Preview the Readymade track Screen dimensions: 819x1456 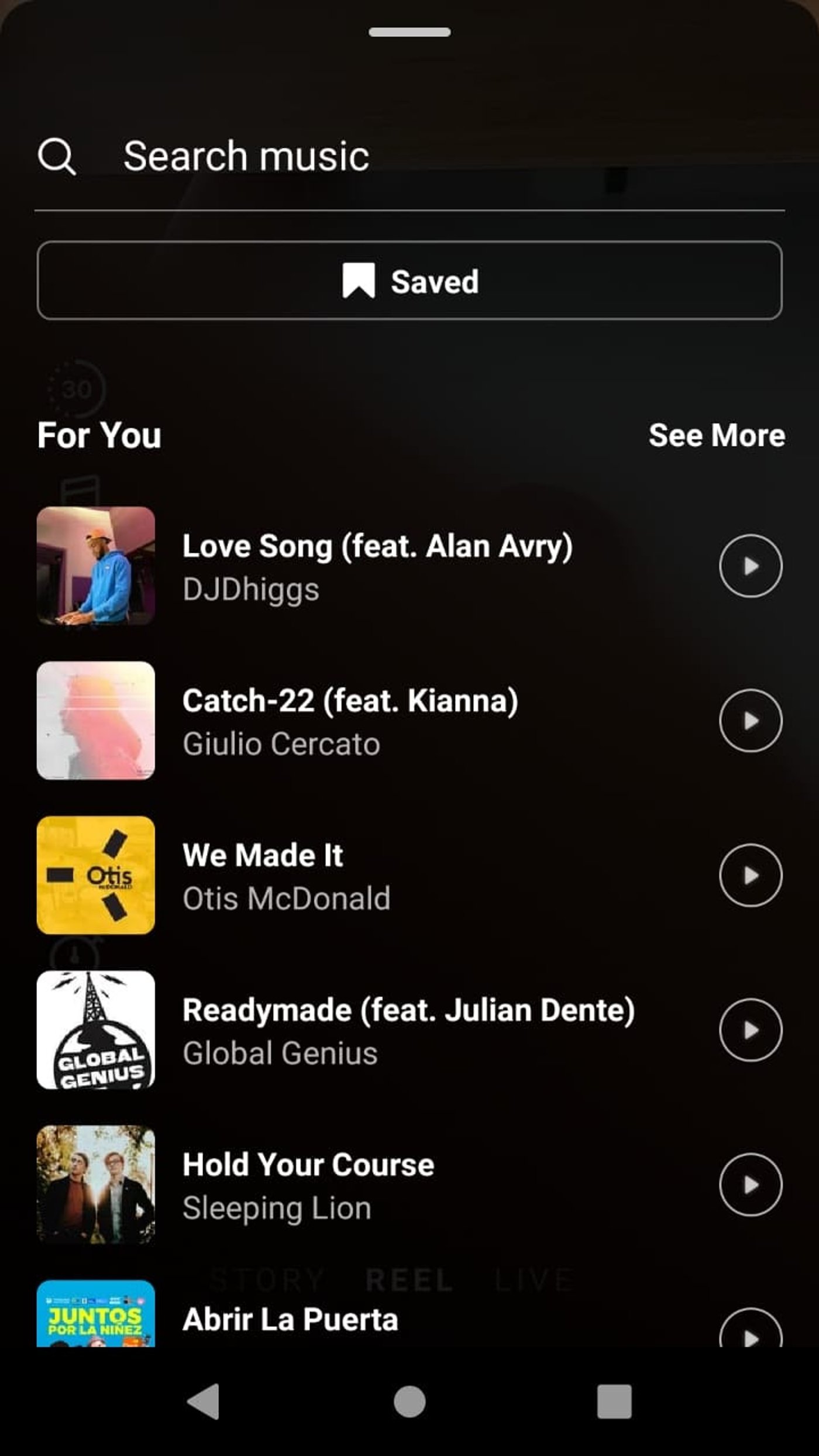click(750, 1030)
